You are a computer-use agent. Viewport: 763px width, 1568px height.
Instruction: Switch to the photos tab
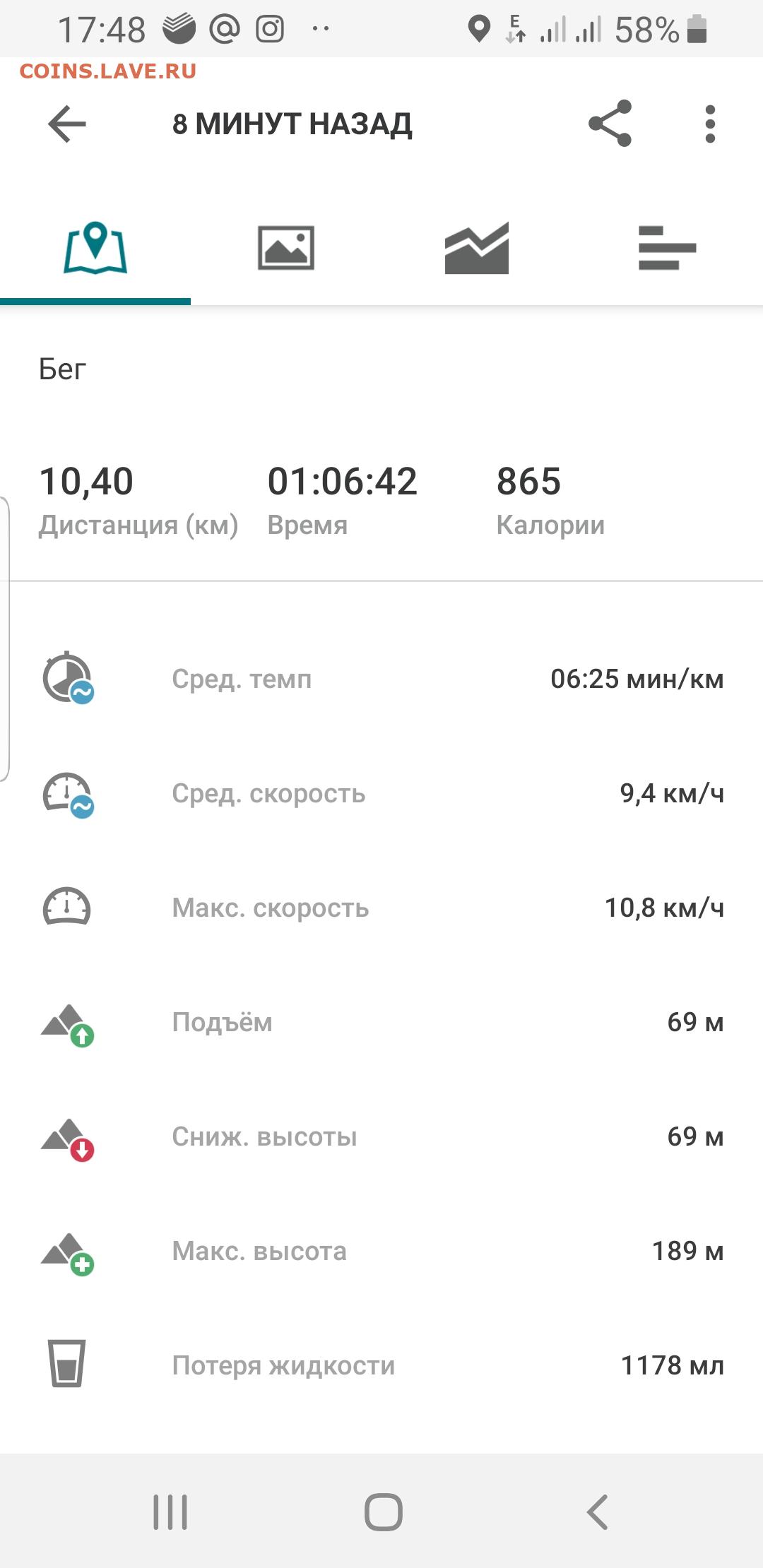tap(286, 248)
